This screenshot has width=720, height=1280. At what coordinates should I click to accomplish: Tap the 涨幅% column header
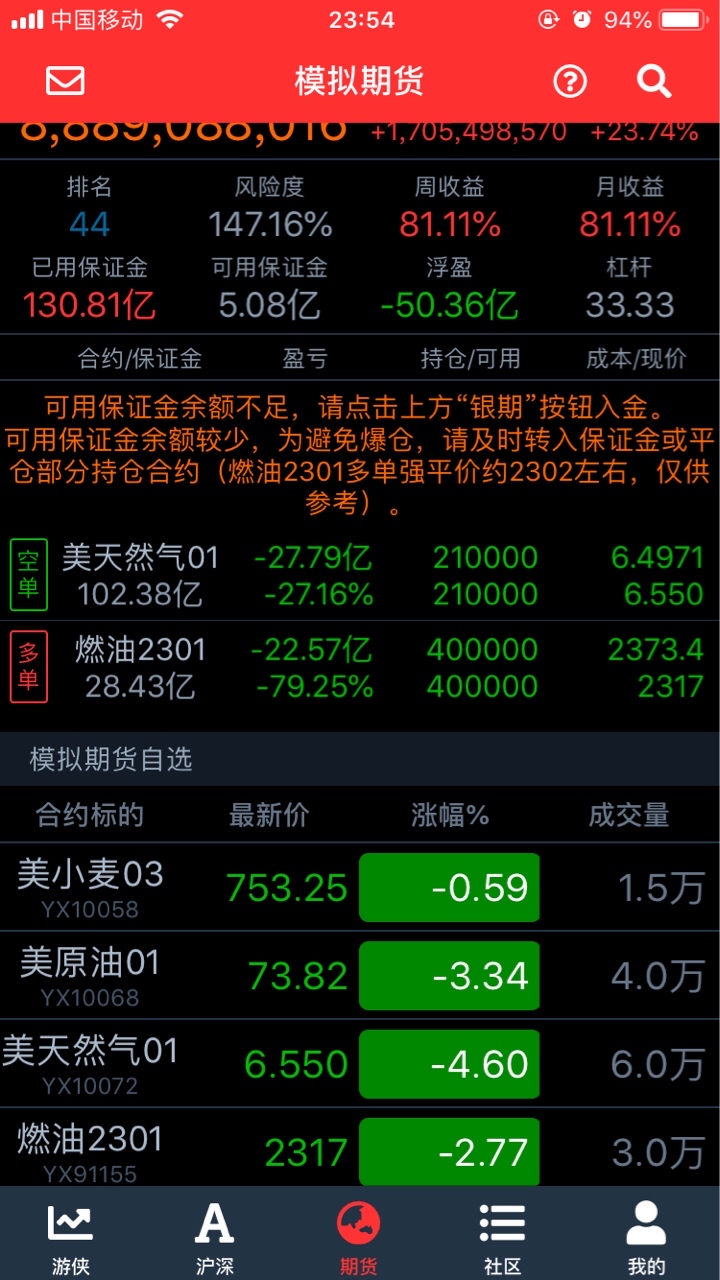[450, 815]
